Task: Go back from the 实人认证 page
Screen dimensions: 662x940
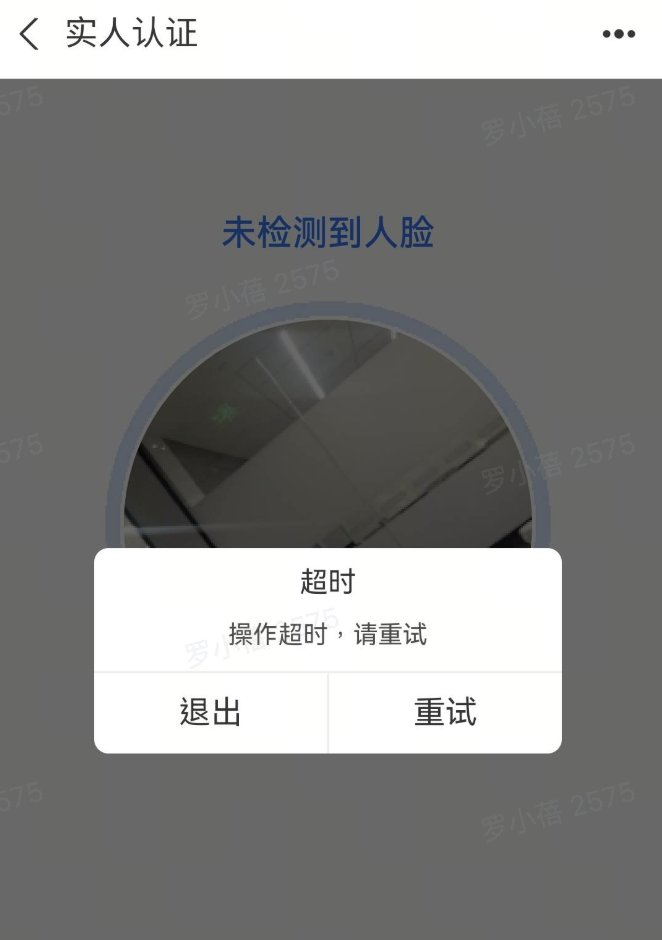Action: coord(30,34)
